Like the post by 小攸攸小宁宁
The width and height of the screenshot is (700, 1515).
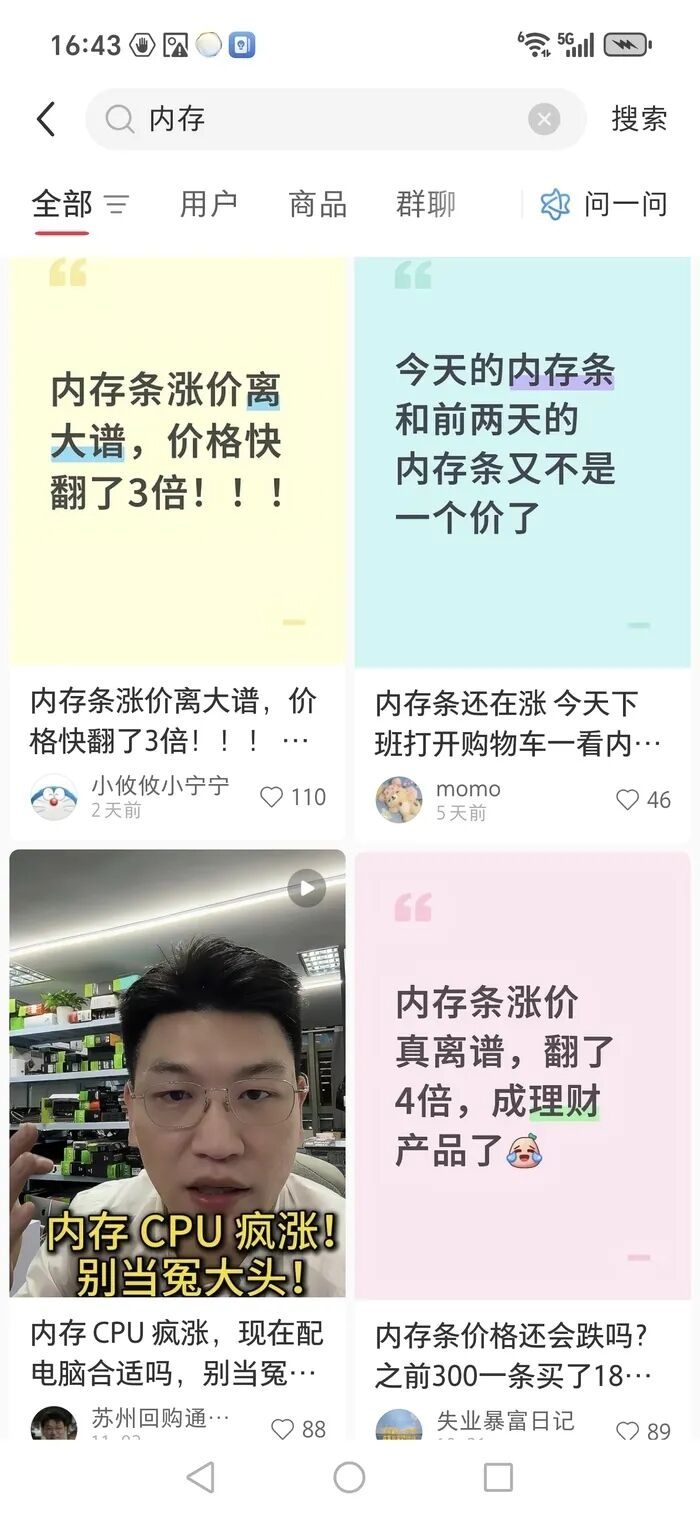point(272,797)
